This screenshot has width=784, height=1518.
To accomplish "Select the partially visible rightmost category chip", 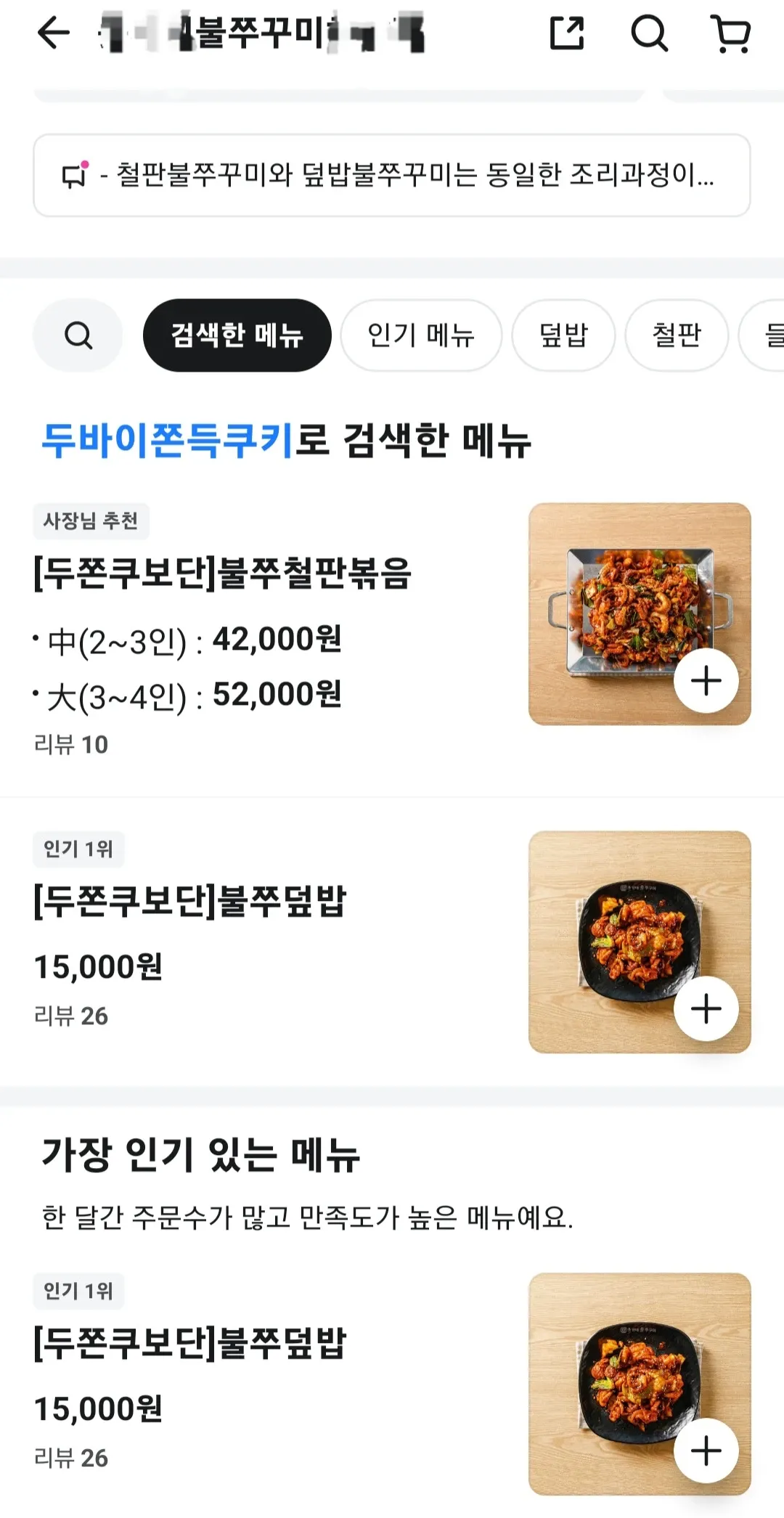I will (774, 335).
